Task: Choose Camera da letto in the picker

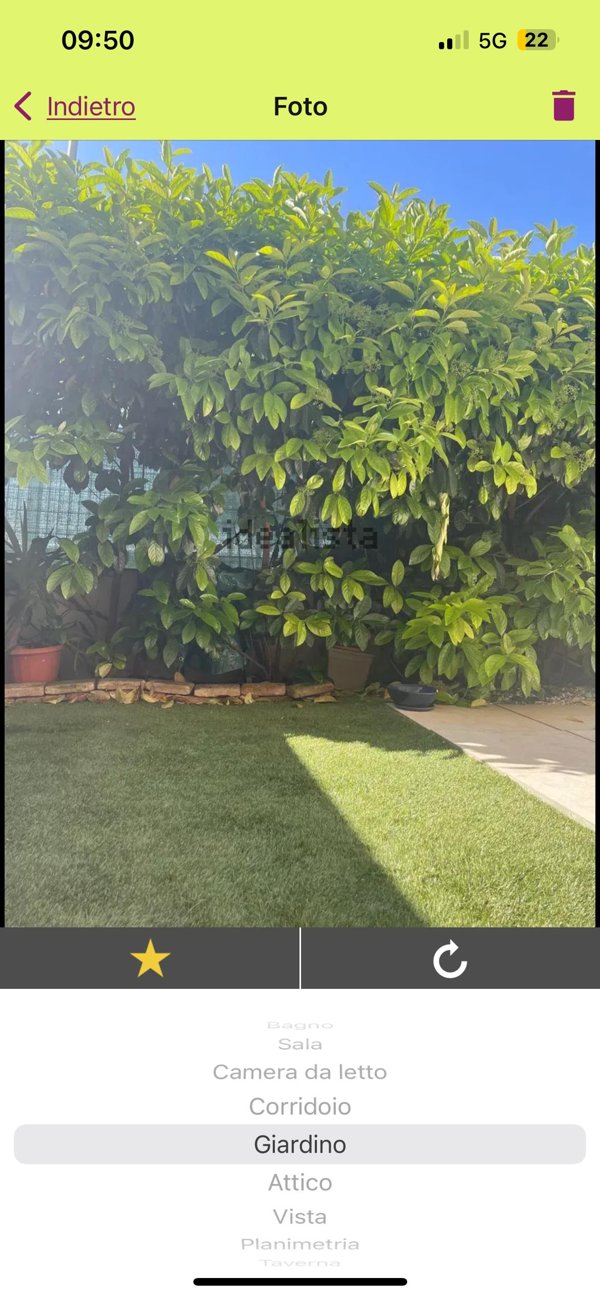Action: pos(300,1072)
